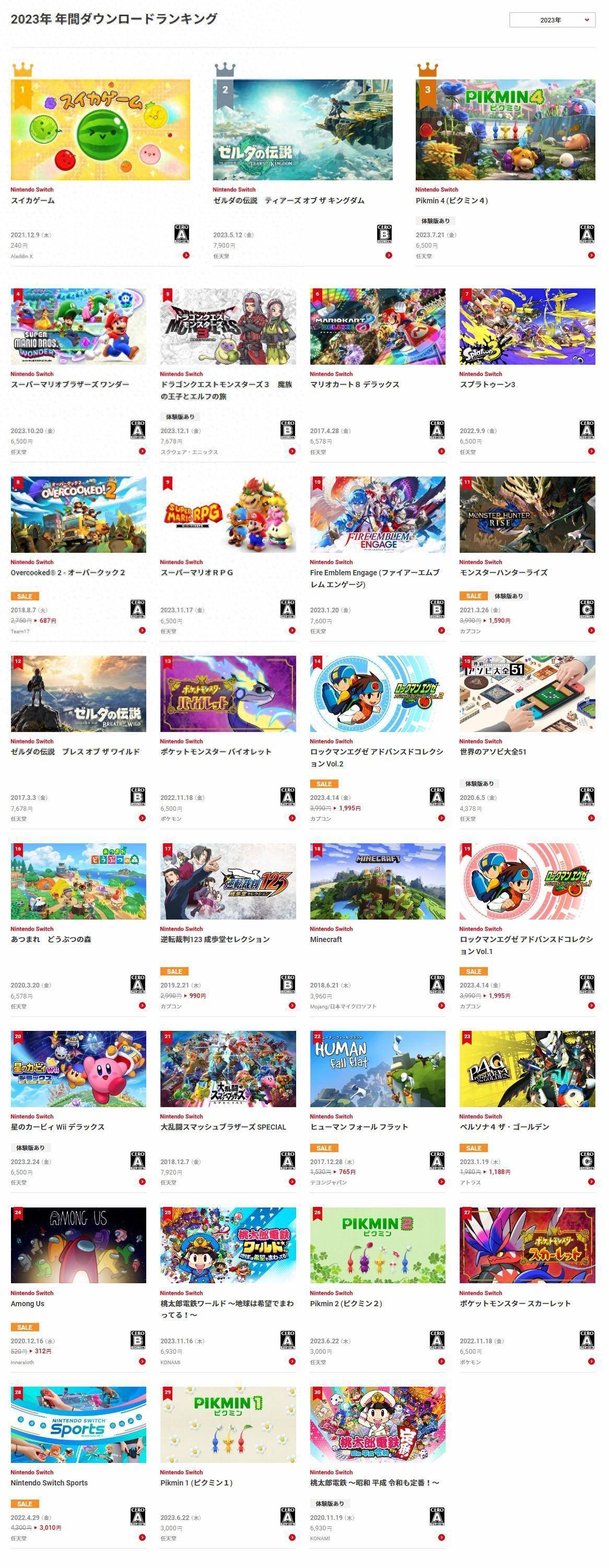Open the スイカゲーム game card
This screenshot has height=1568, width=609.
[x=100, y=130]
